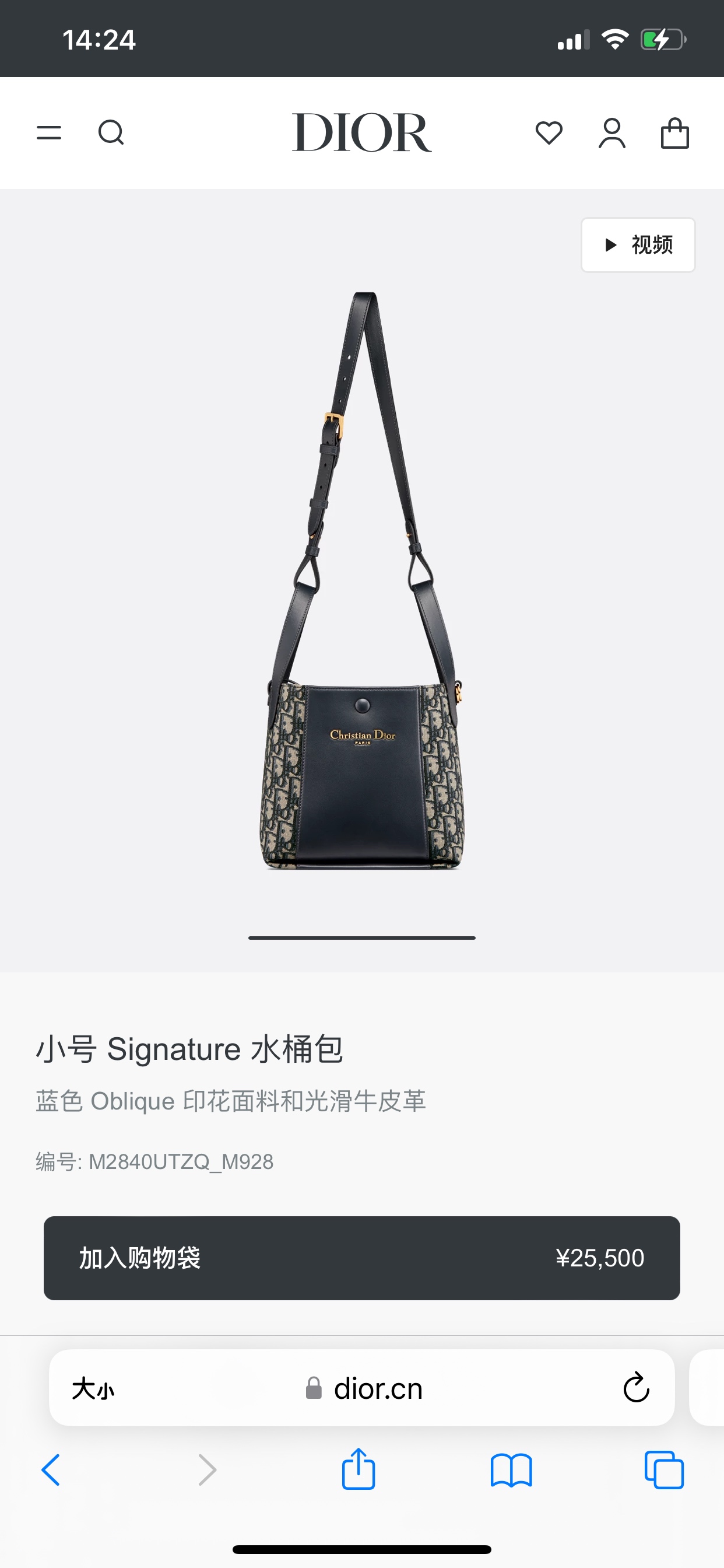Image resolution: width=724 pixels, height=1568 pixels.
Task: Add the bag to cart (加入购物袋)
Action: tap(361, 1258)
